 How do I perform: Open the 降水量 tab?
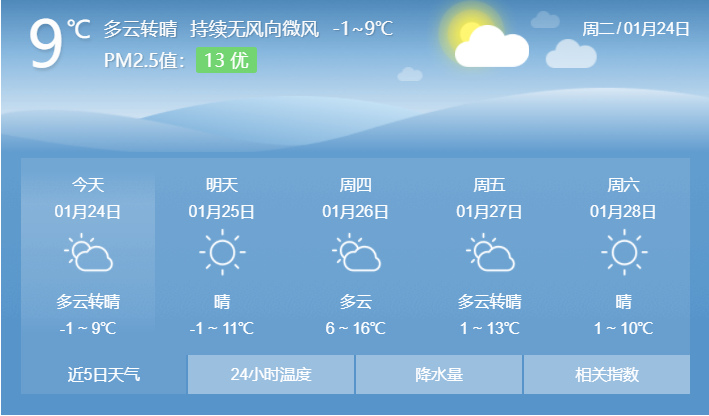click(x=439, y=375)
